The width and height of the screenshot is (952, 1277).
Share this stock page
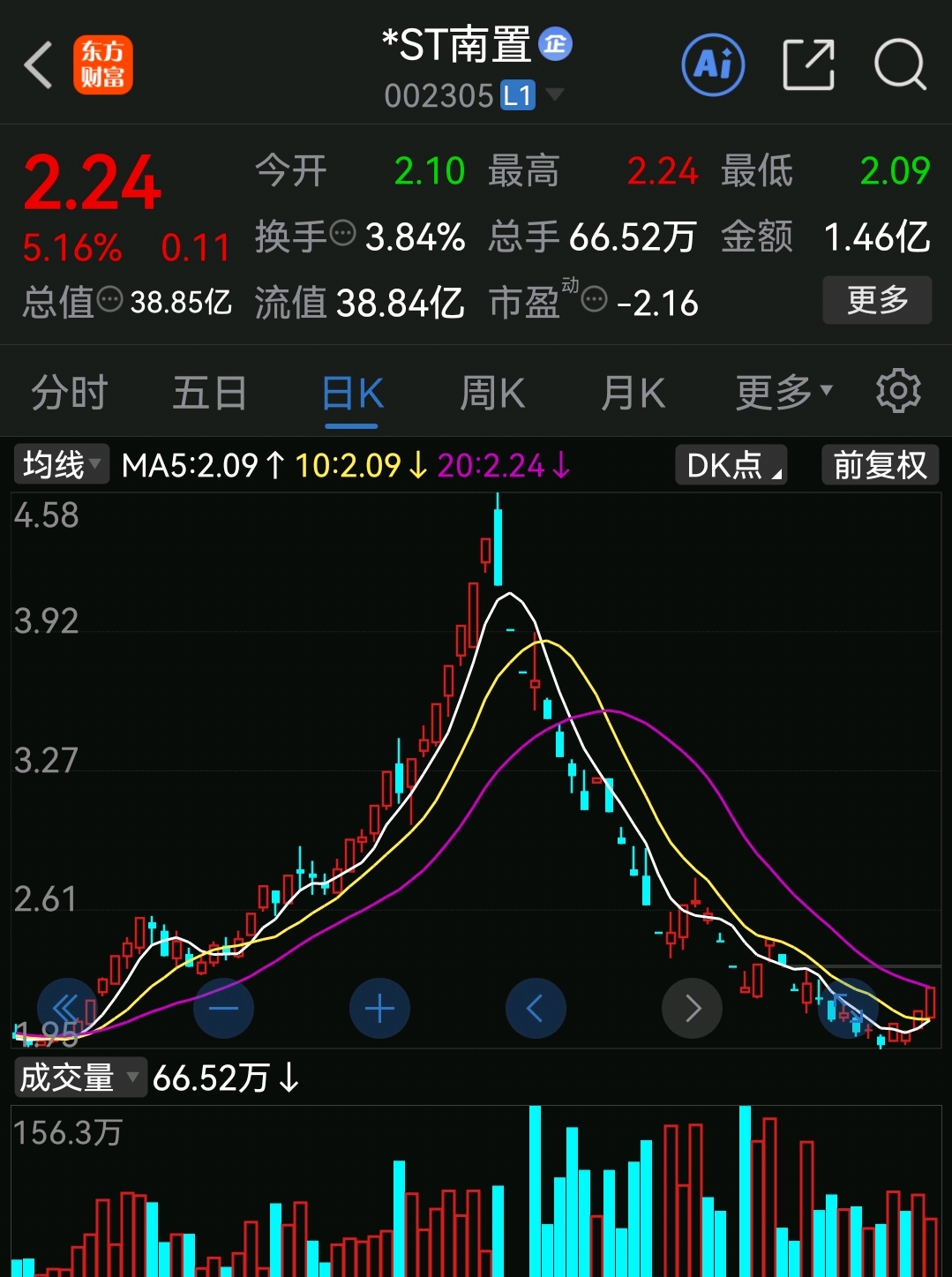pos(808,64)
